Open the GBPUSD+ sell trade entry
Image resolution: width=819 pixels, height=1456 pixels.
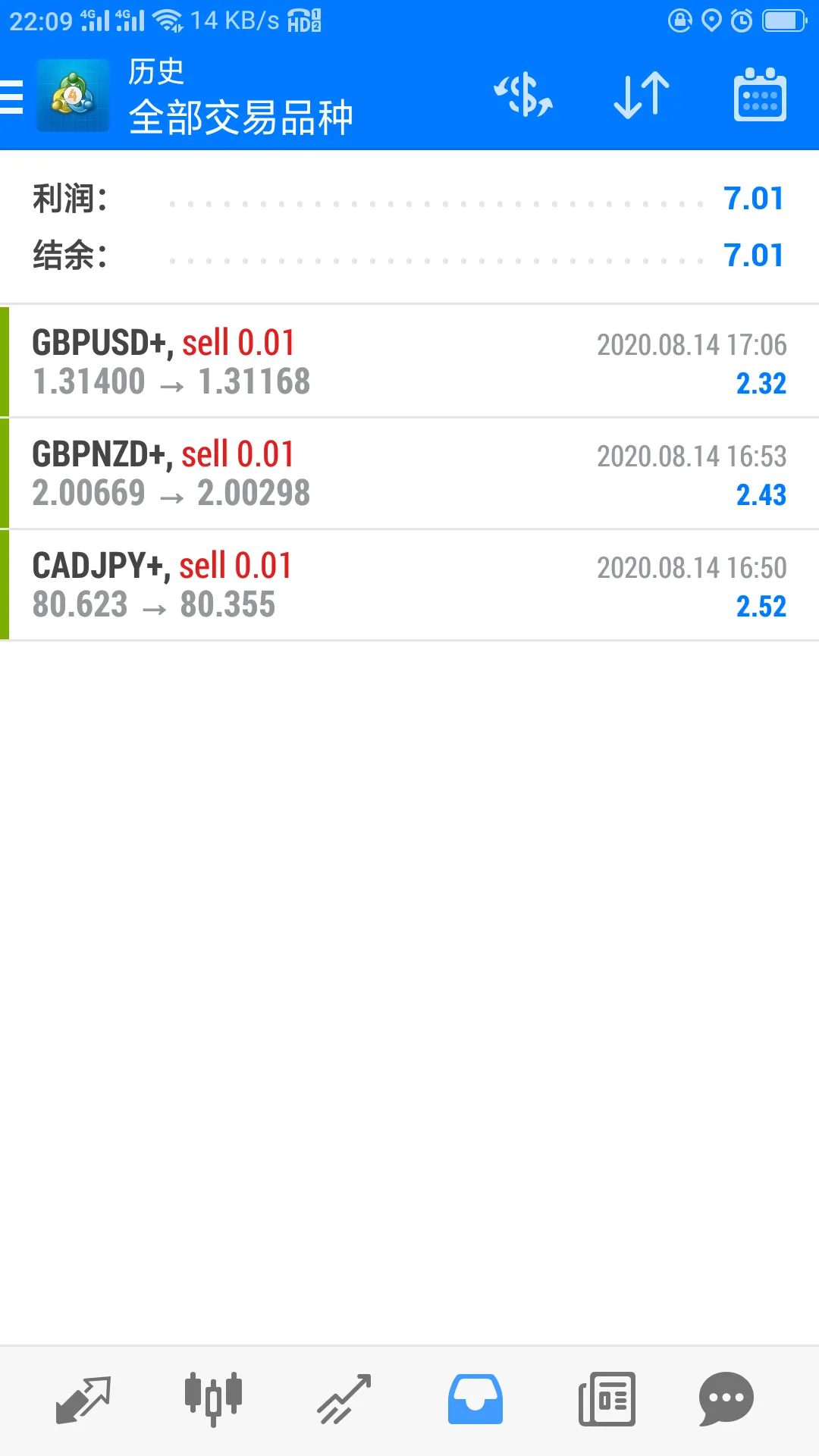(409, 362)
